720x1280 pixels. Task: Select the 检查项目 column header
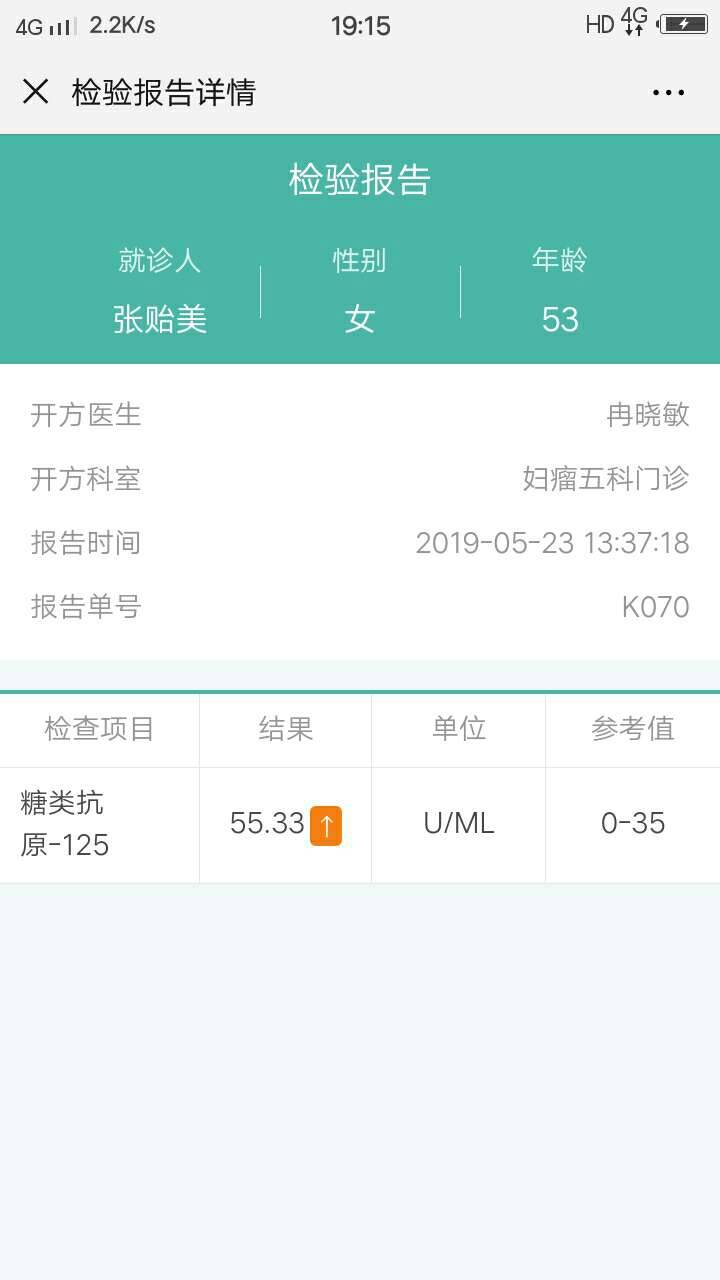coord(98,729)
